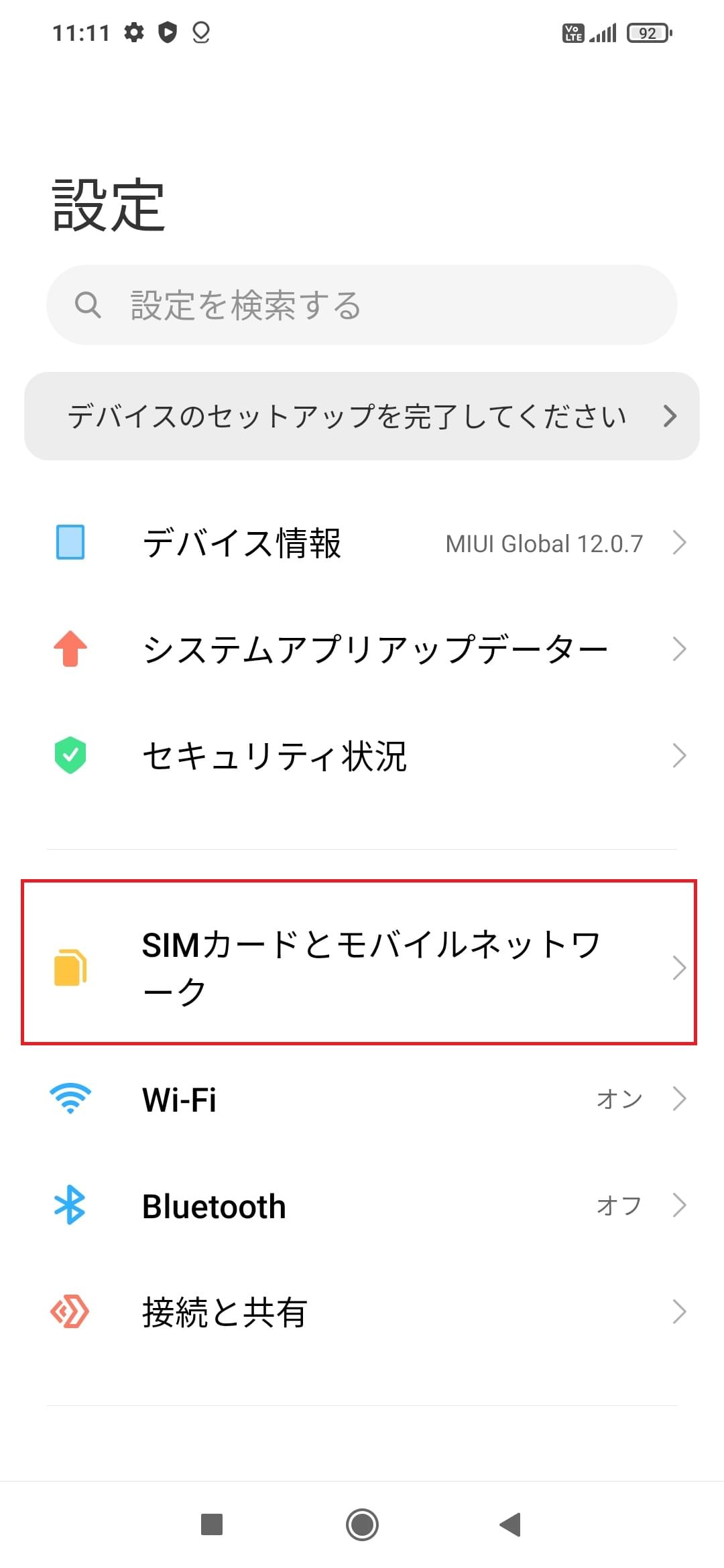Select the device info icon
Image resolution: width=724 pixels, height=1568 pixels.
(70, 543)
